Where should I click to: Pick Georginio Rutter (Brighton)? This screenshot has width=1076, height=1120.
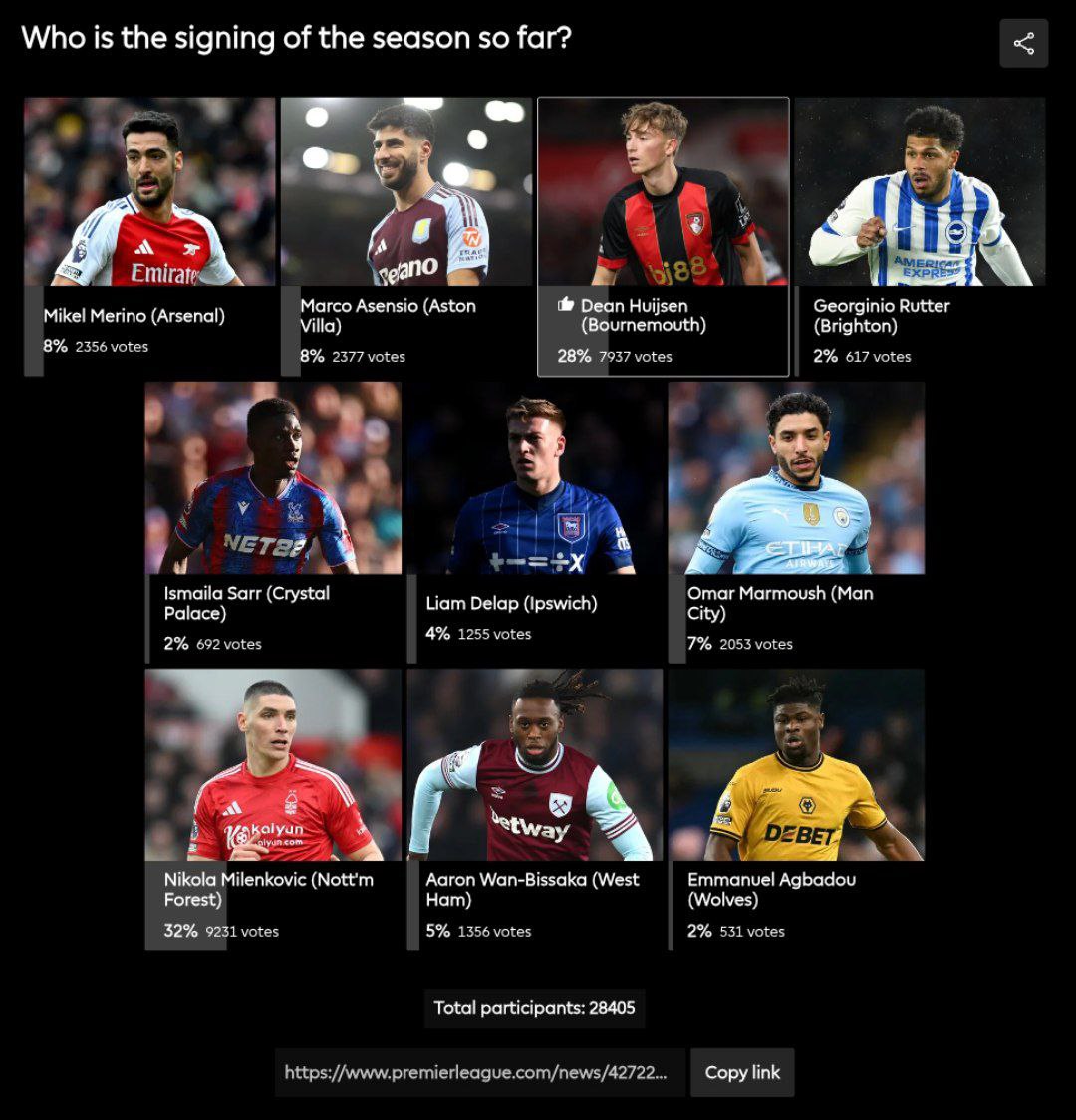coord(920,236)
